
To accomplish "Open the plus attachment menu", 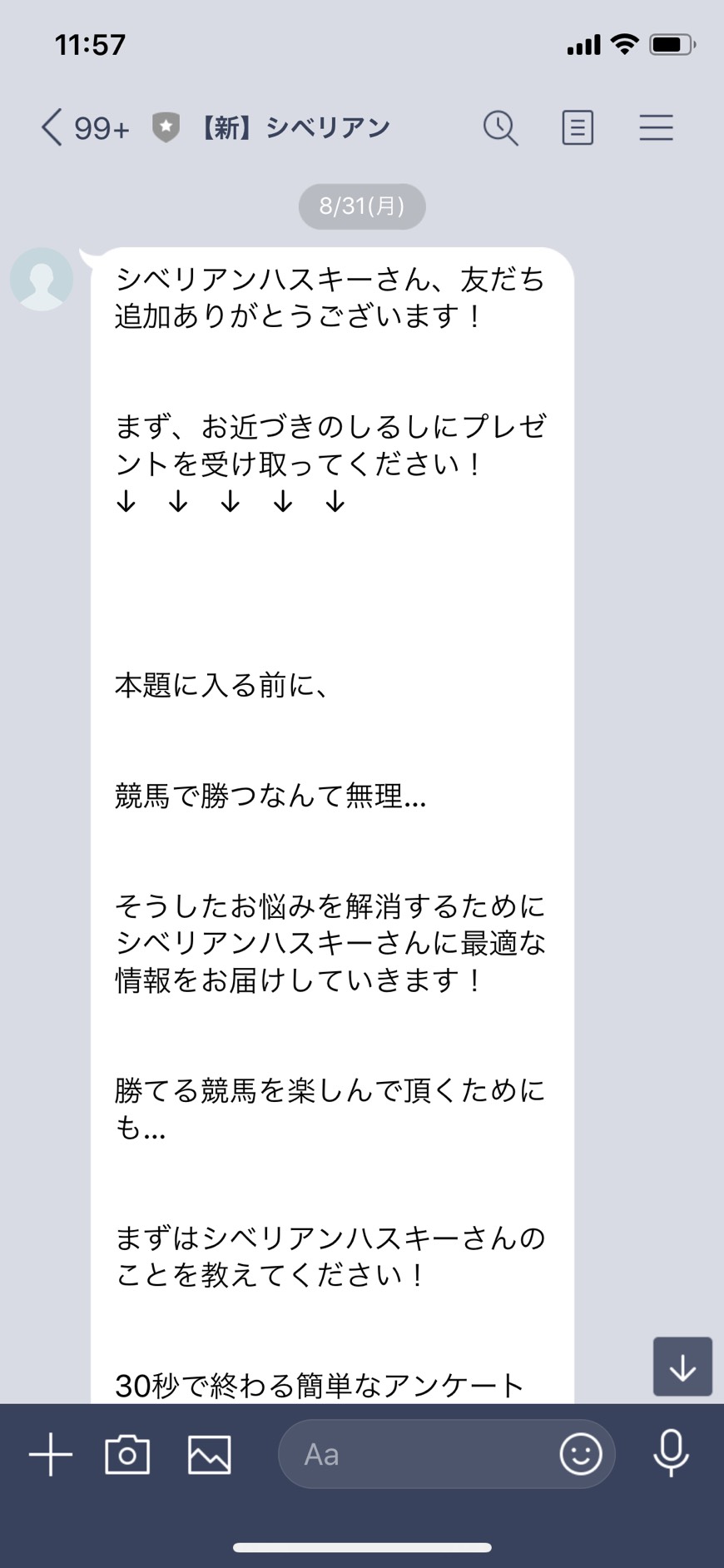I will point(51,1454).
